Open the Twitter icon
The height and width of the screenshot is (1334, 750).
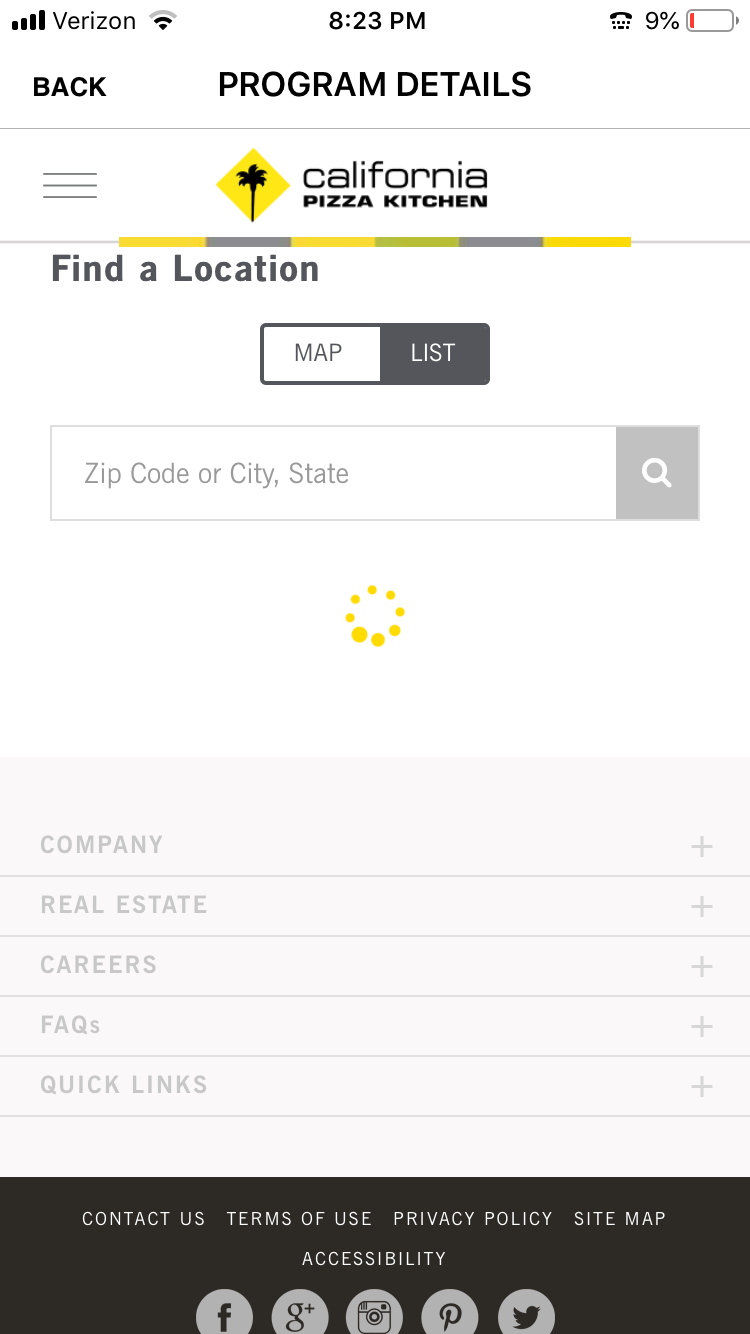click(526, 1314)
